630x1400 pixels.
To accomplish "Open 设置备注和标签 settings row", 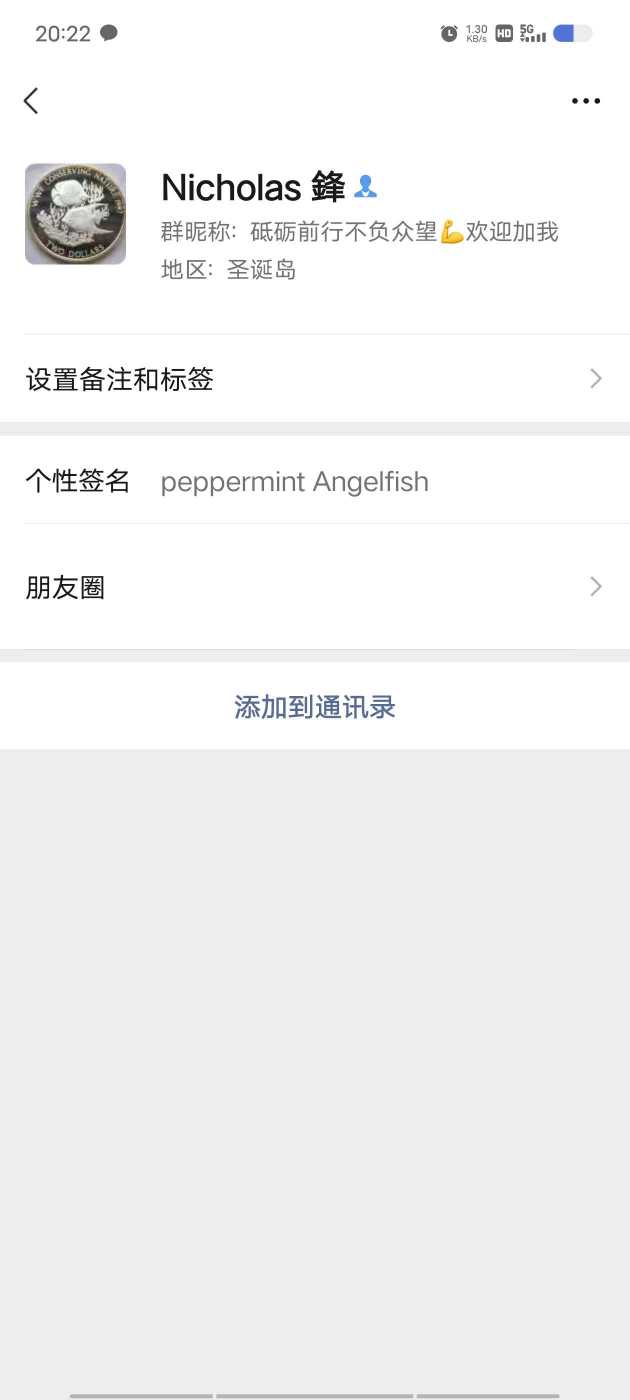I will point(315,379).
